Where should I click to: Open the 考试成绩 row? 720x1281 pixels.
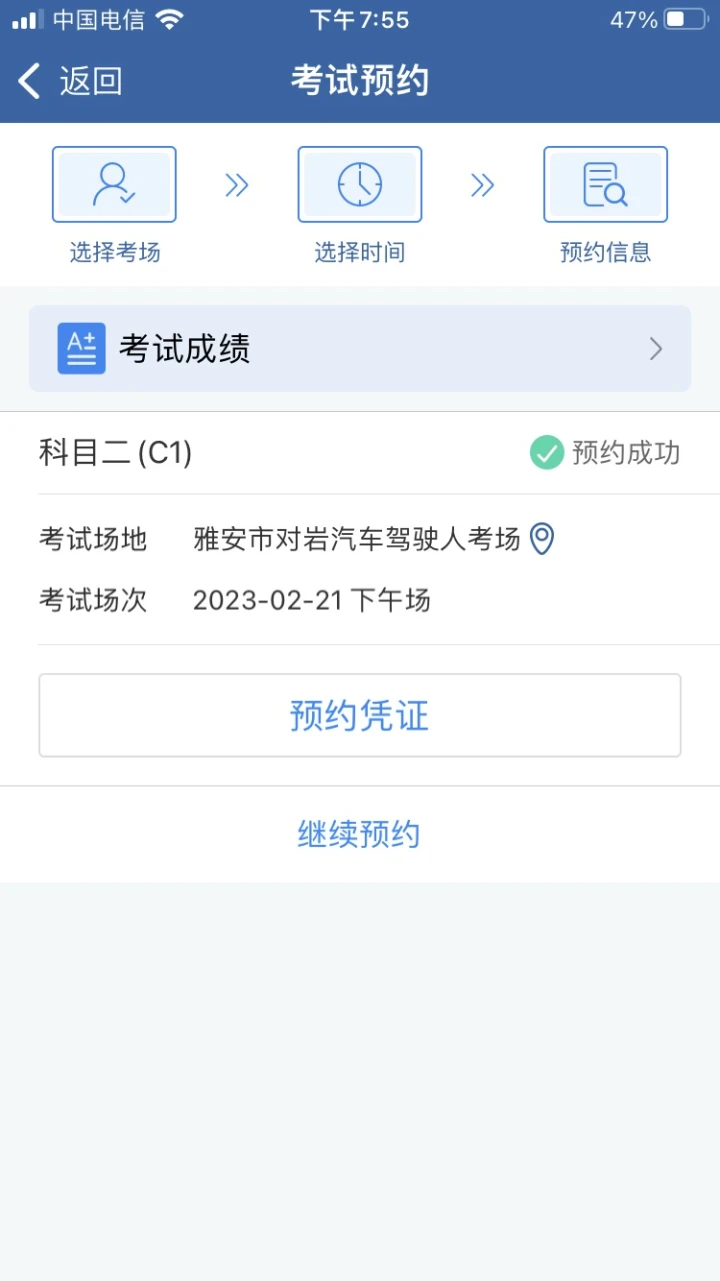pyautogui.click(x=360, y=348)
